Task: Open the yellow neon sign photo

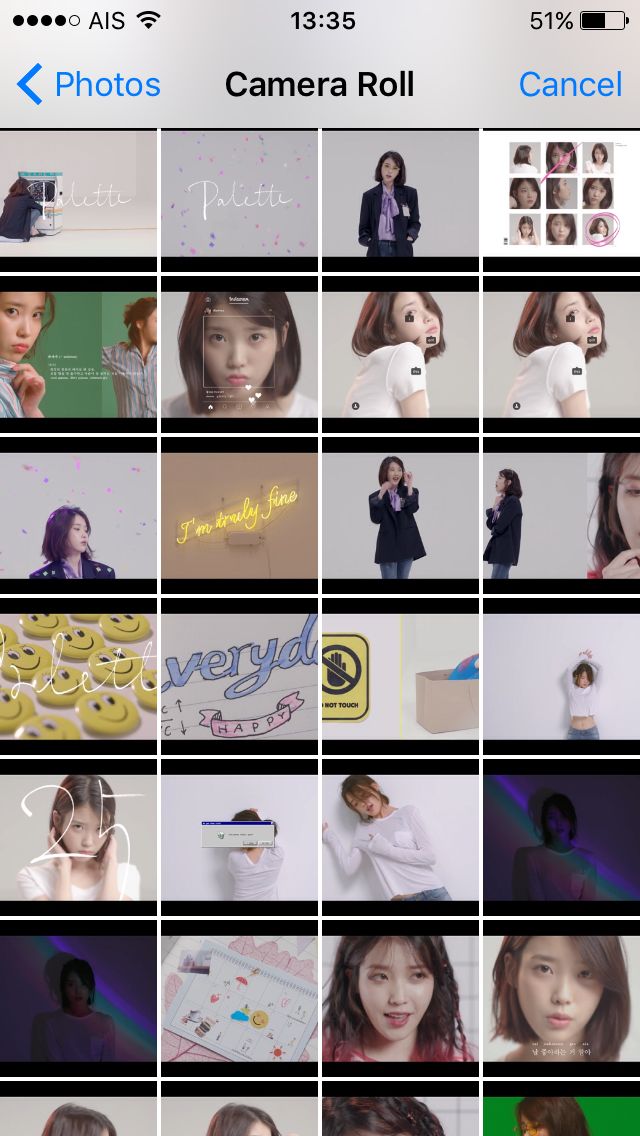Action: [239, 516]
